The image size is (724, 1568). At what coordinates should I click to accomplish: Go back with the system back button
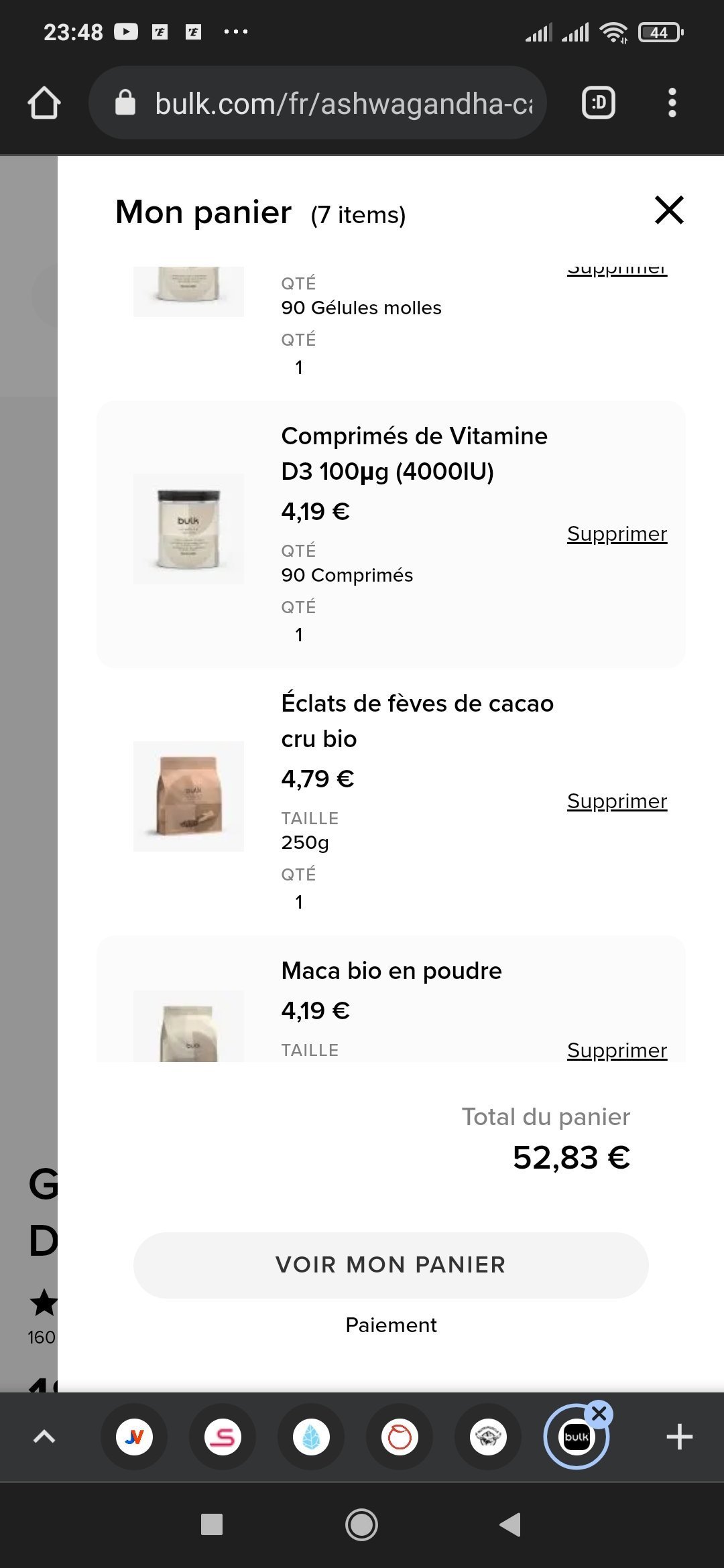(x=511, y=1524)
